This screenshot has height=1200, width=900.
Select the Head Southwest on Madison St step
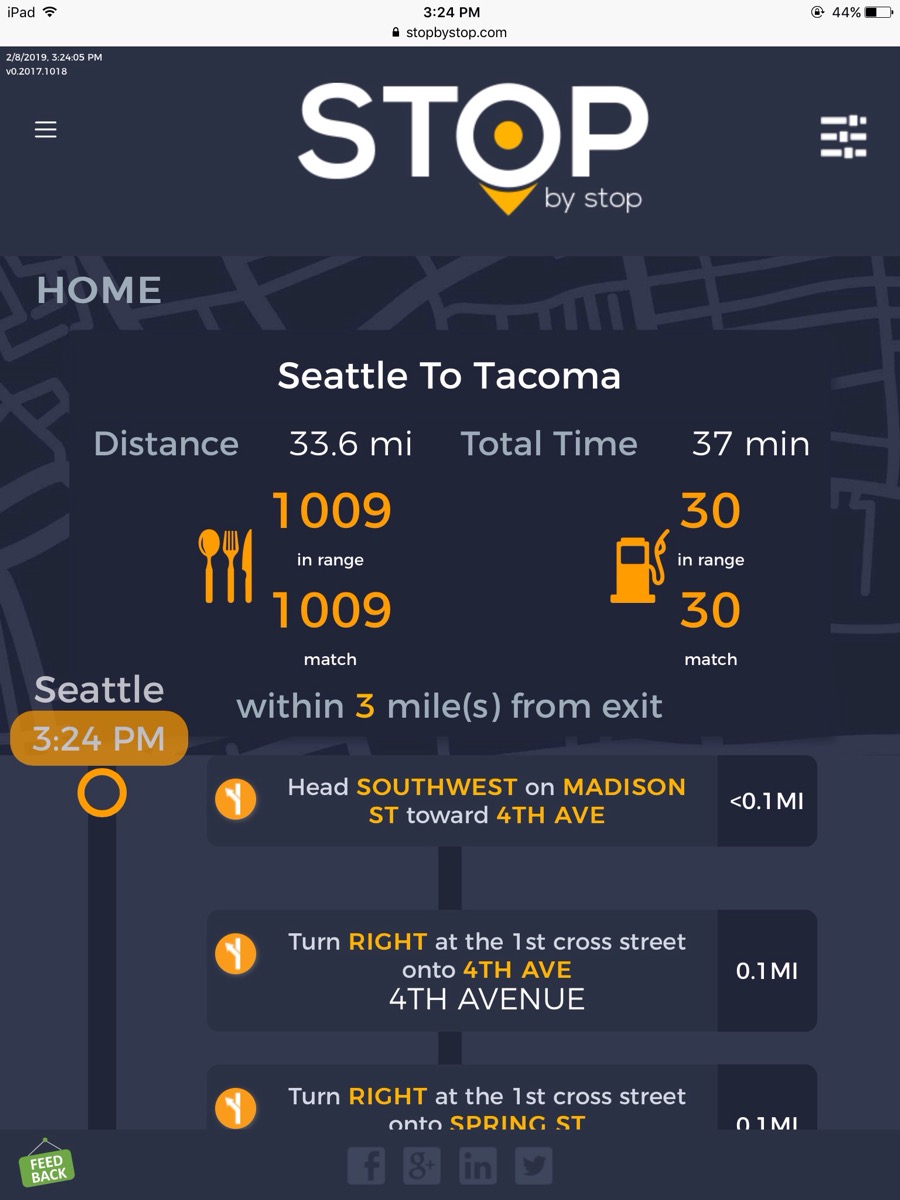(x=486, y=801)
